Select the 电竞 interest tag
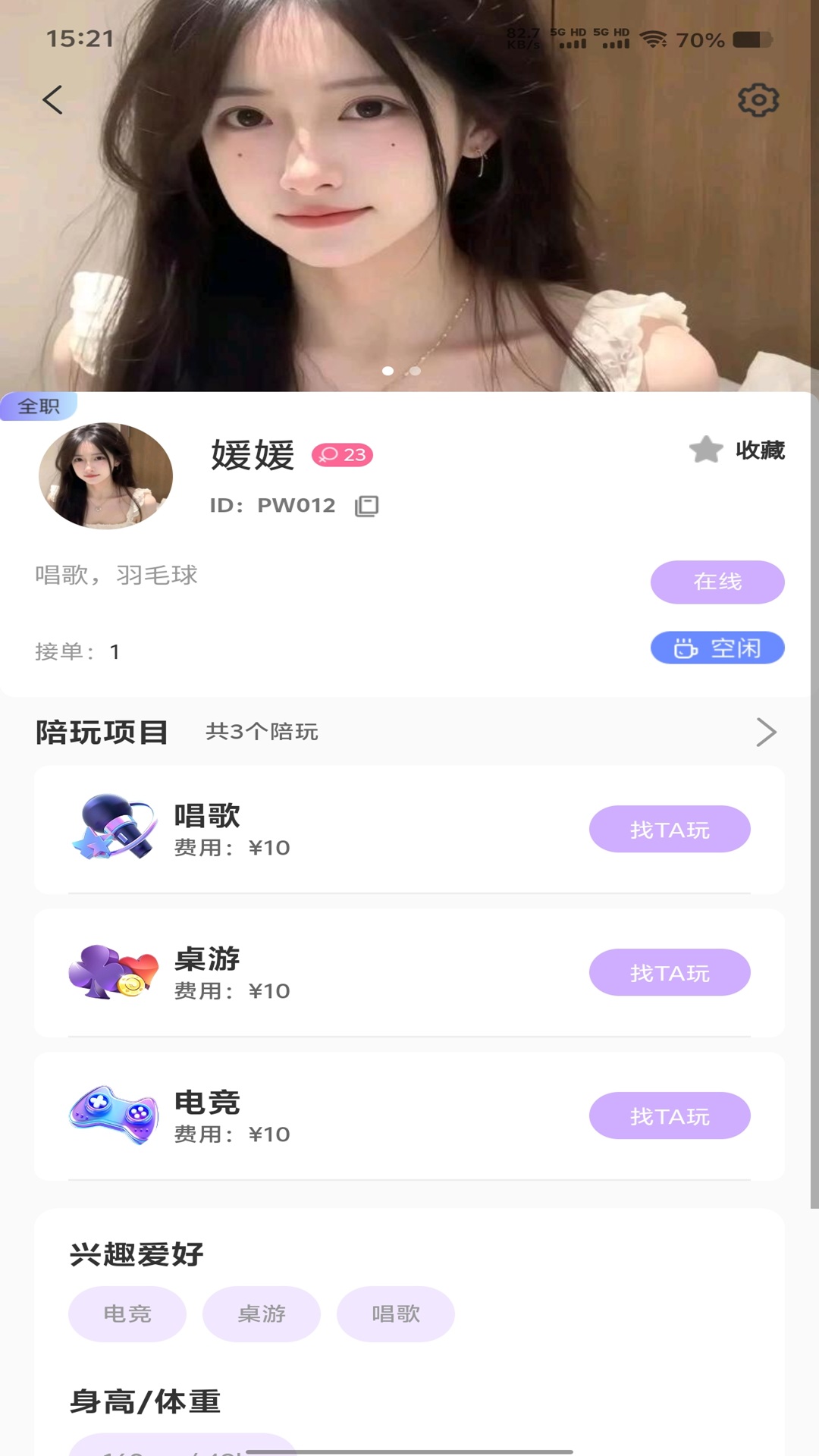Screen dimensions: 819x1456 (x=127, y=1314)
